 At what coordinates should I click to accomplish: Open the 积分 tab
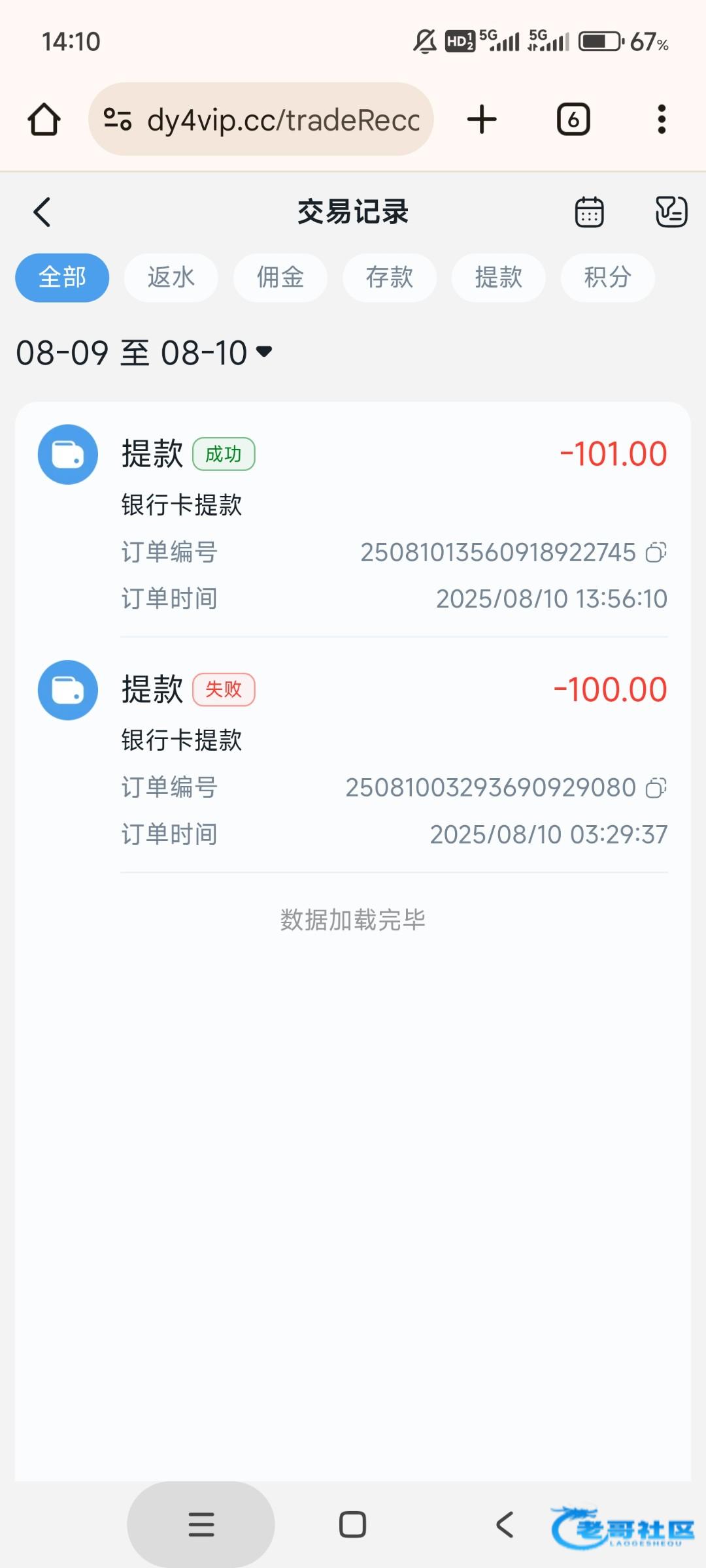[x=608, y=278]
